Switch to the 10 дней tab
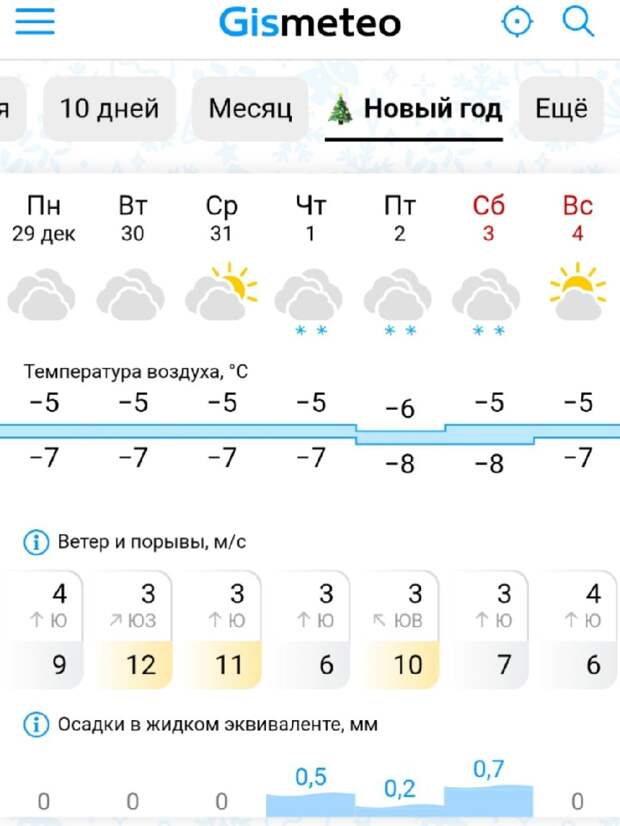620x826 pixels. pyautogui.click(x=109, y=109)
